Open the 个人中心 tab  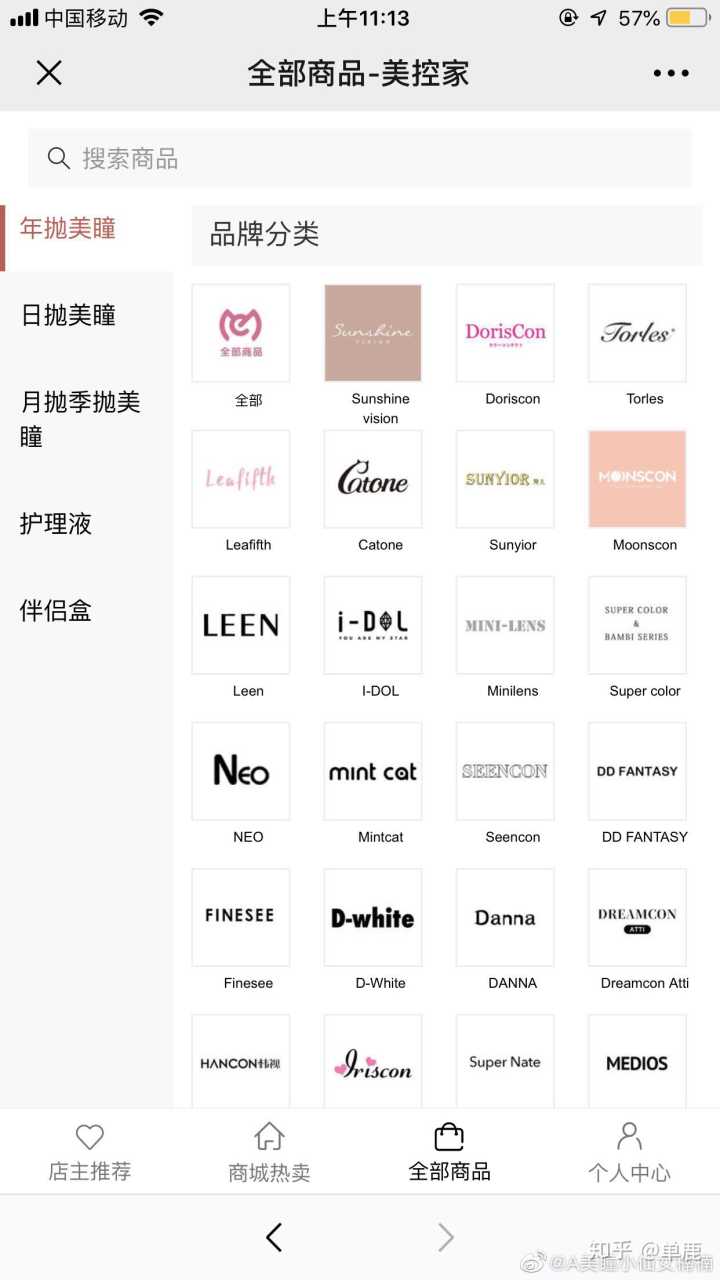(629, 1152)
